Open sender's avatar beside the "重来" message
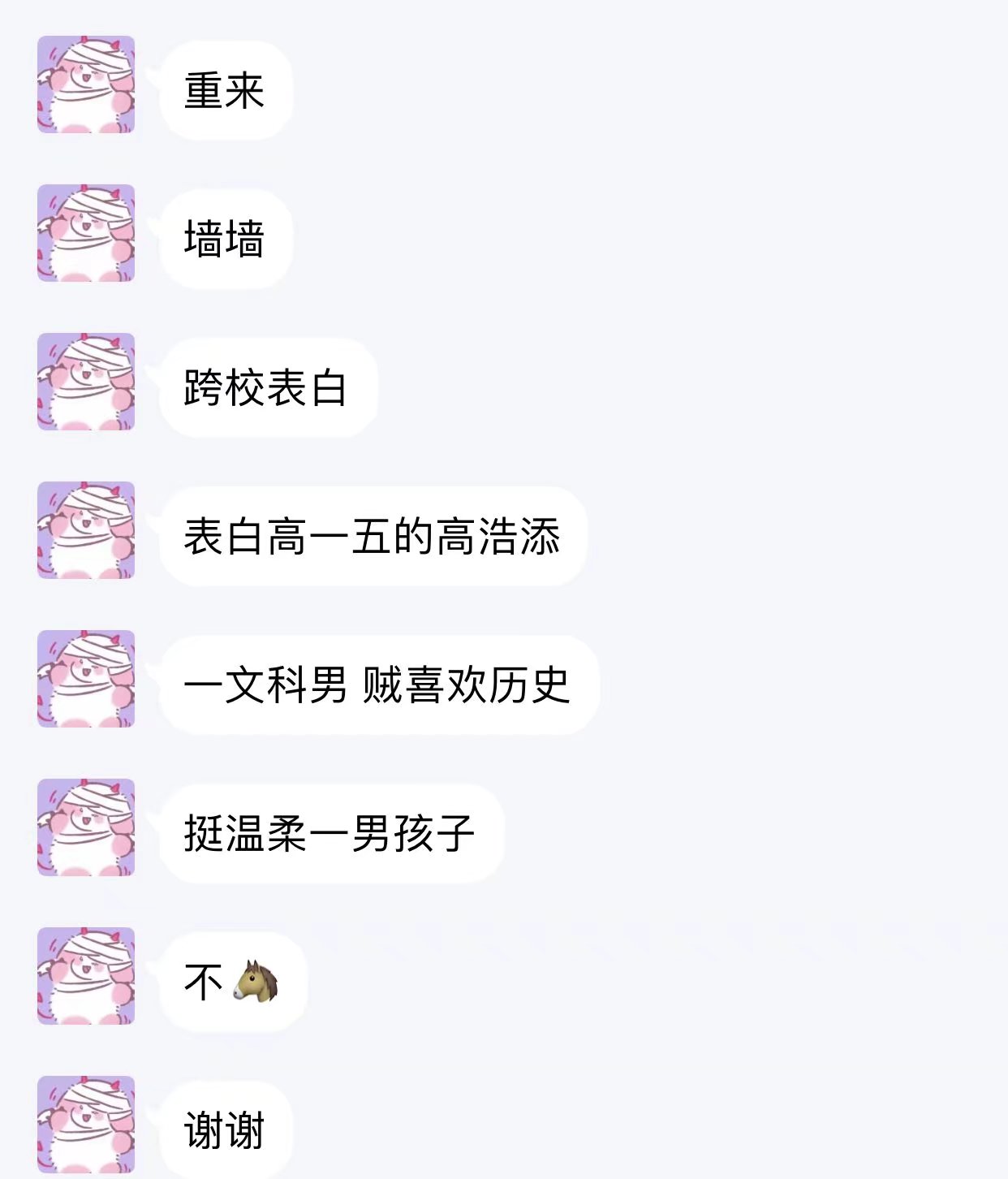 (86, 84)
